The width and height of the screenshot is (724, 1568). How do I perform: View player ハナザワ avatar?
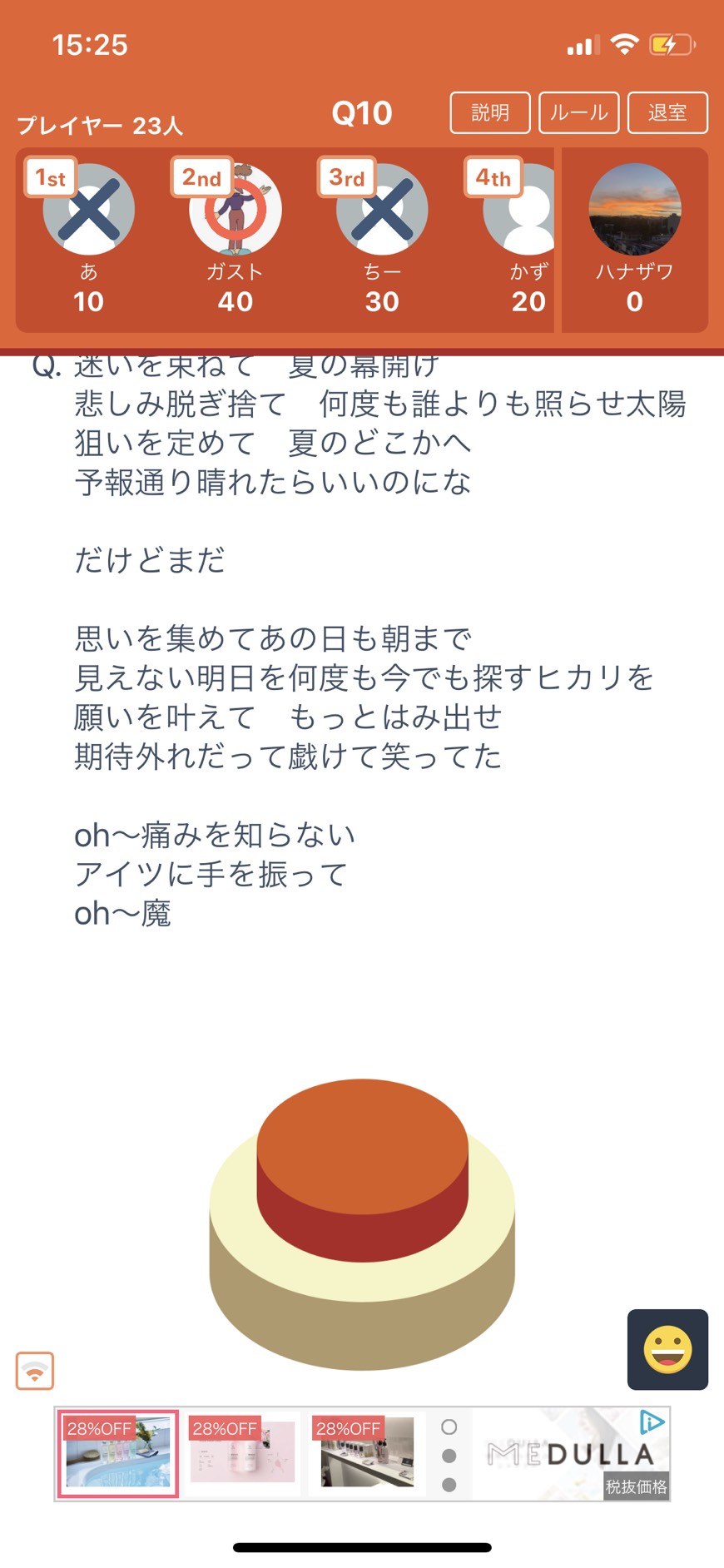coord(634,209)
